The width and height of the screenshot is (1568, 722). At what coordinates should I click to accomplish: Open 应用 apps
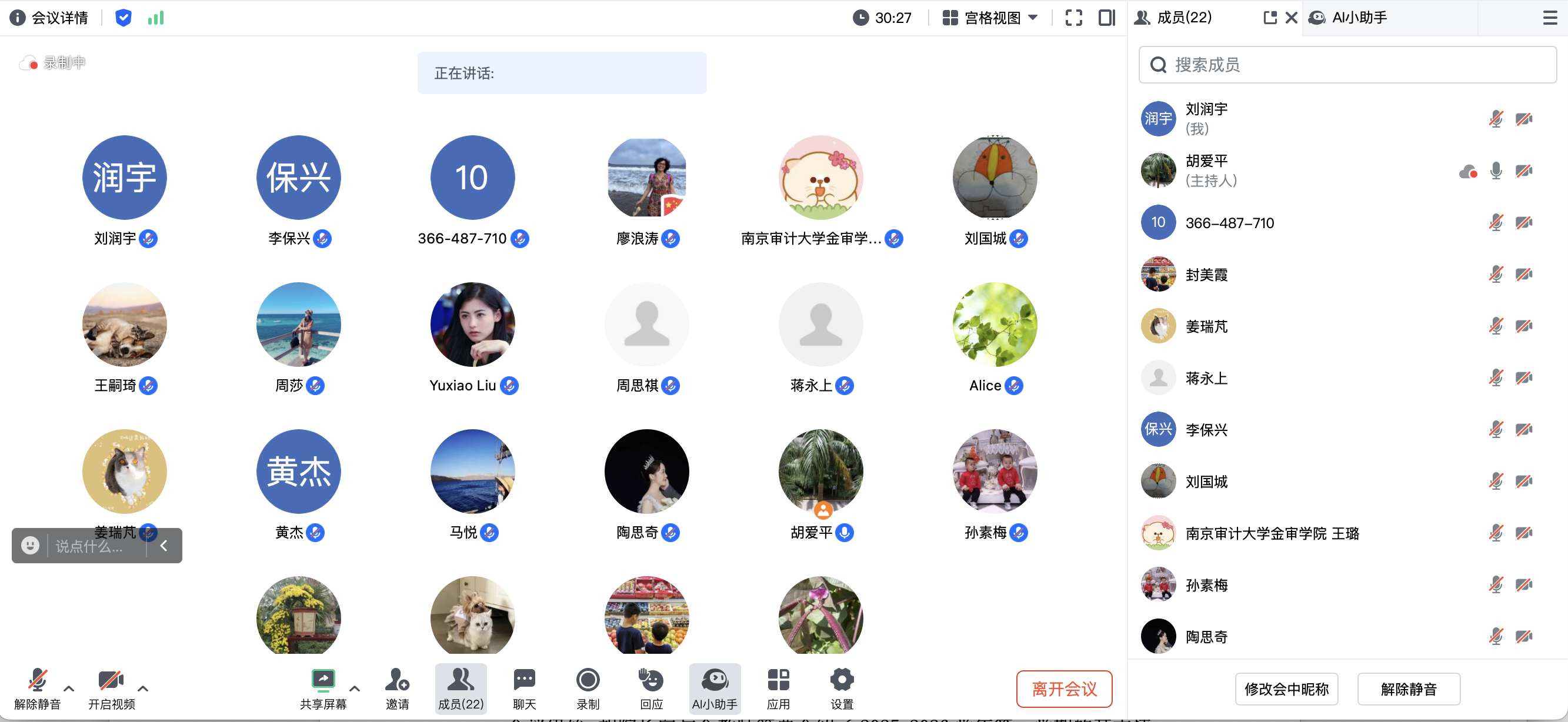pyautogui.click(x=778, y=687)
